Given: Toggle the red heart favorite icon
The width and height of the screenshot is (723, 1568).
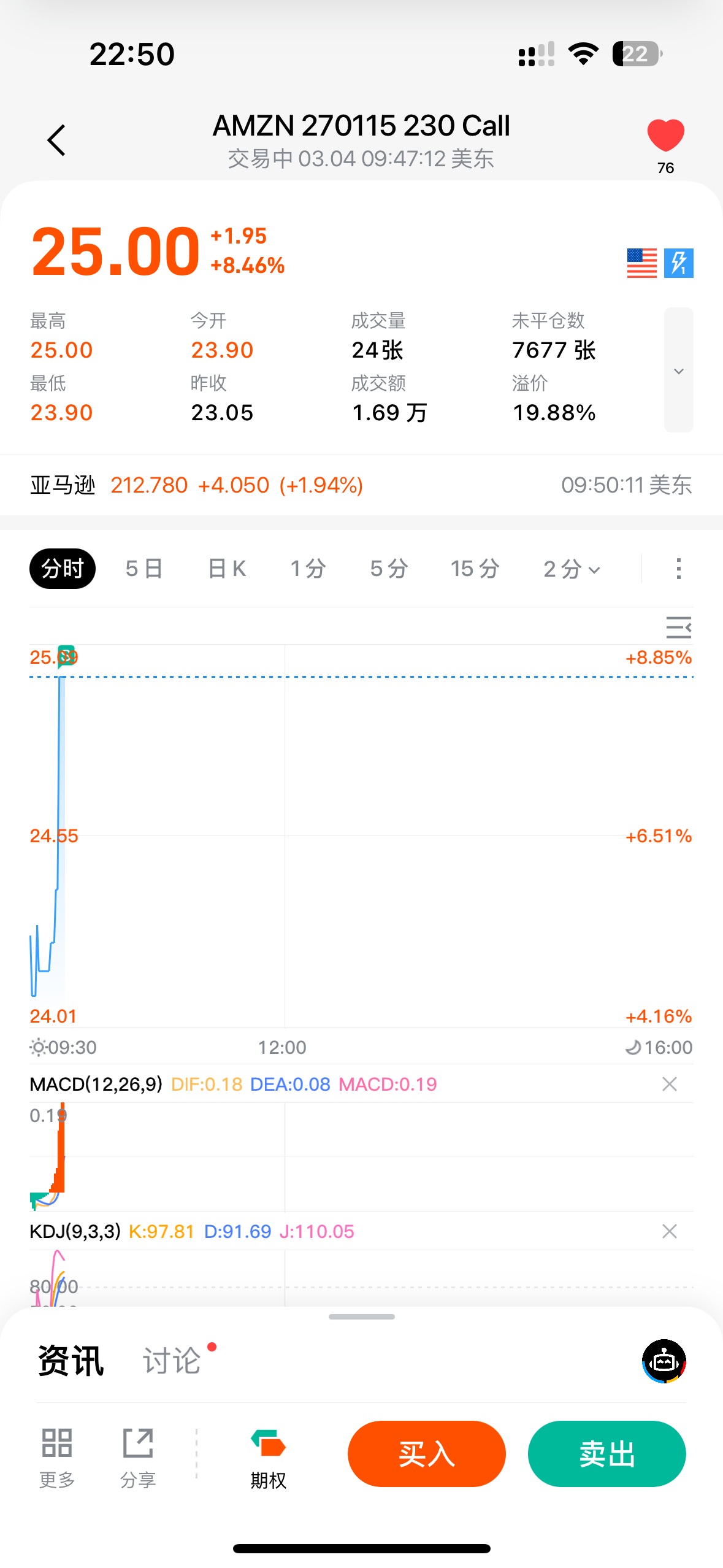Looking at the screenshot, I should [665, 135].
